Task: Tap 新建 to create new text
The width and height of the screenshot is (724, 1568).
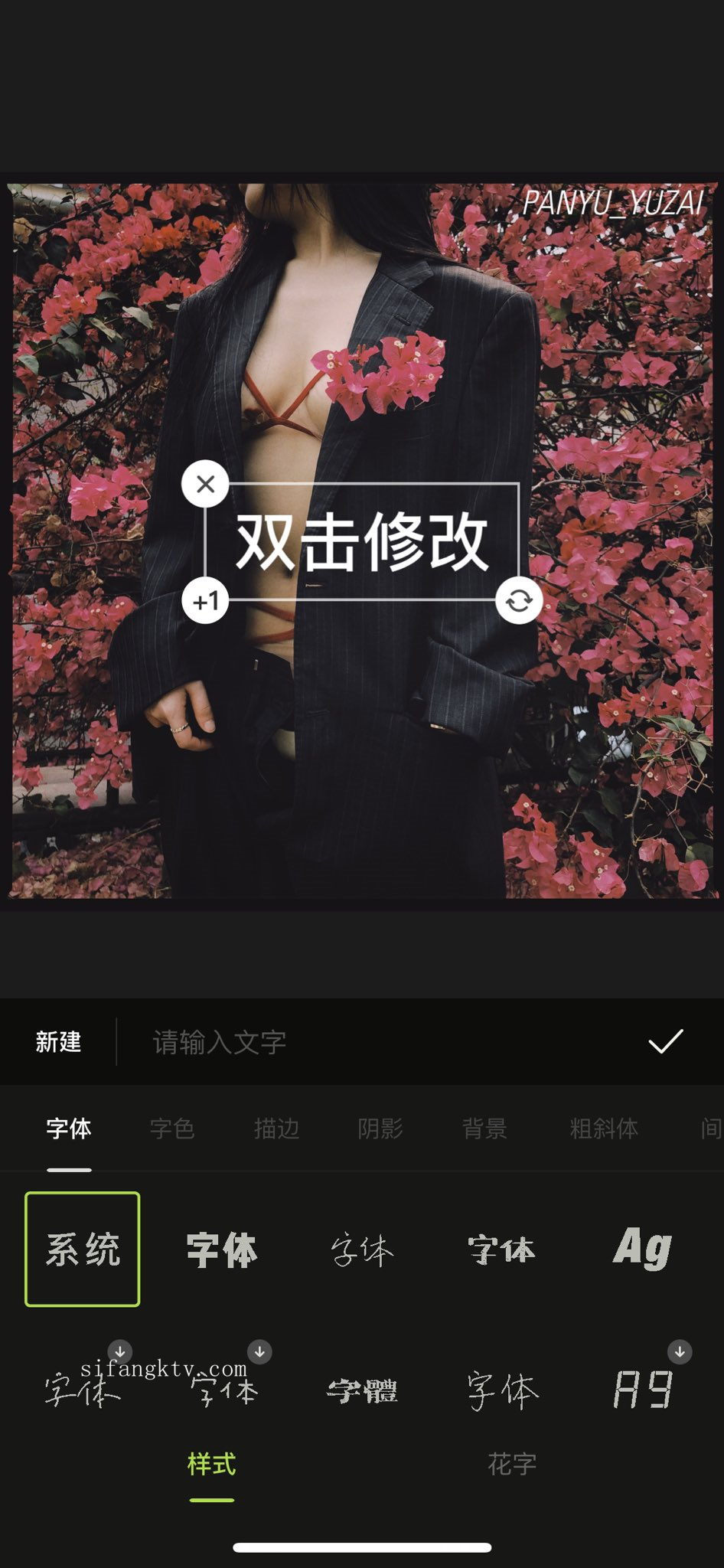Action: click(x=58, y=1042)
